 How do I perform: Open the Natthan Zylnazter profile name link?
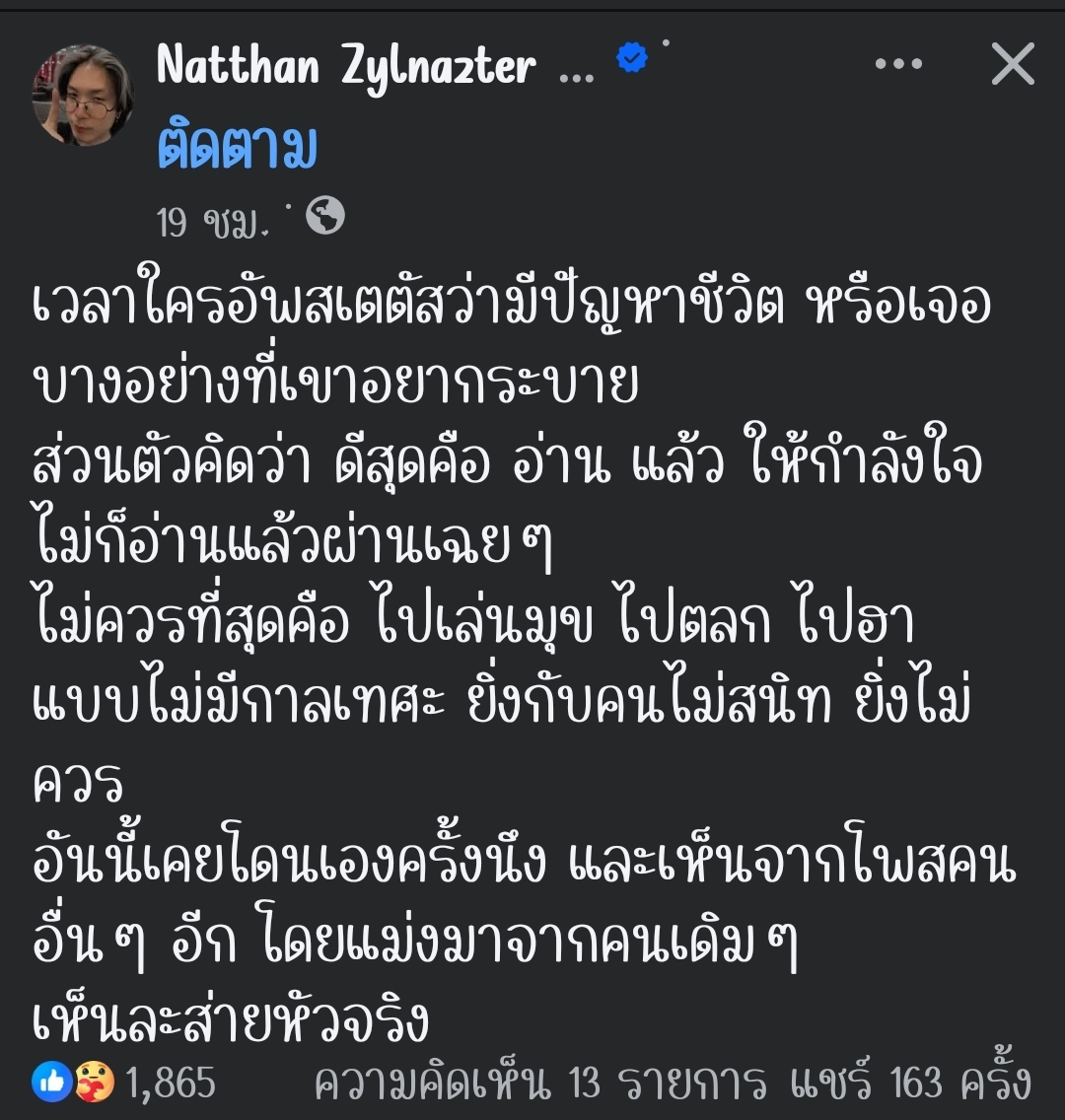point(345,67)
